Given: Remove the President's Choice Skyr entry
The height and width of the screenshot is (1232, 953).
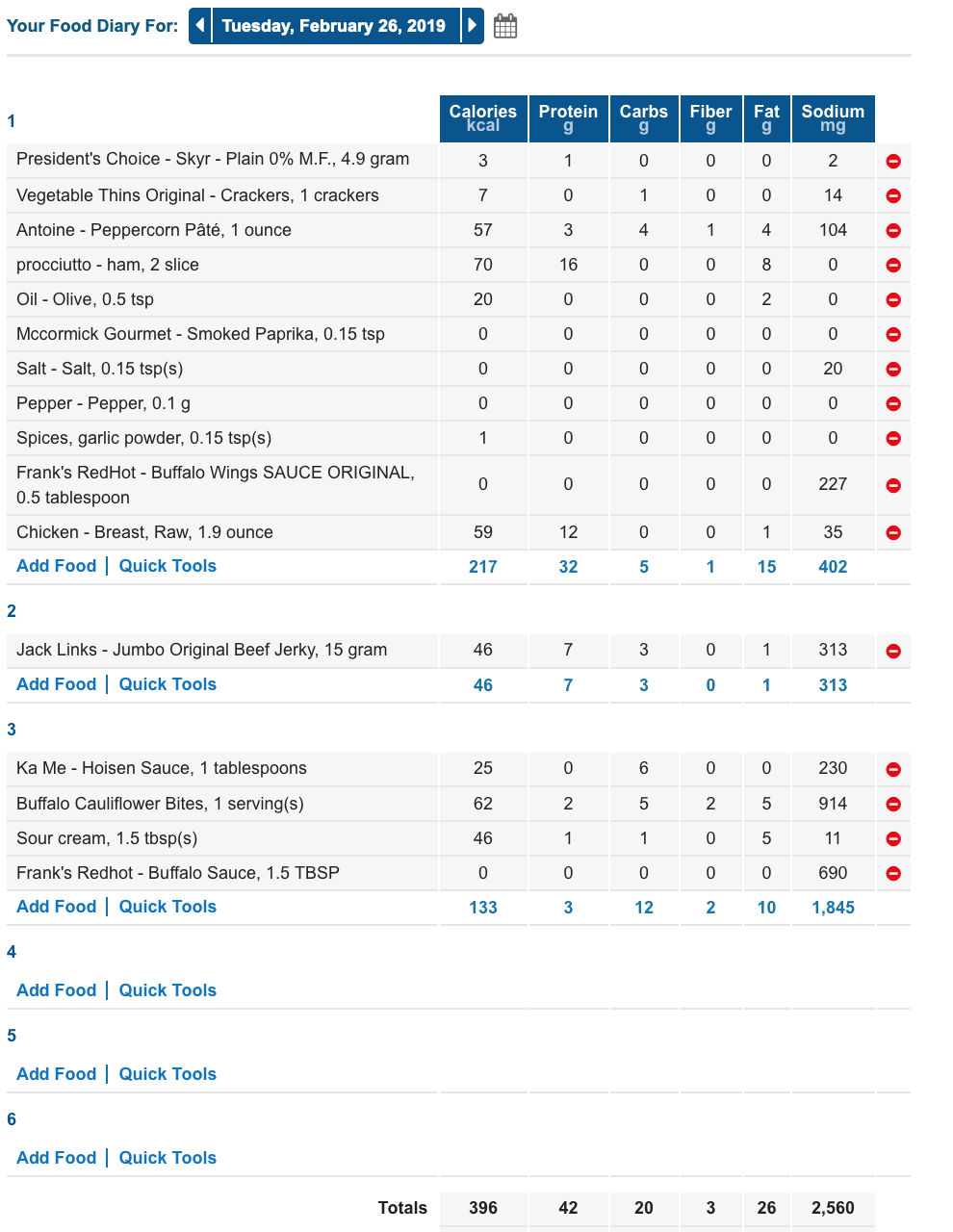Looking at the screenshot, I should (893, 161).
